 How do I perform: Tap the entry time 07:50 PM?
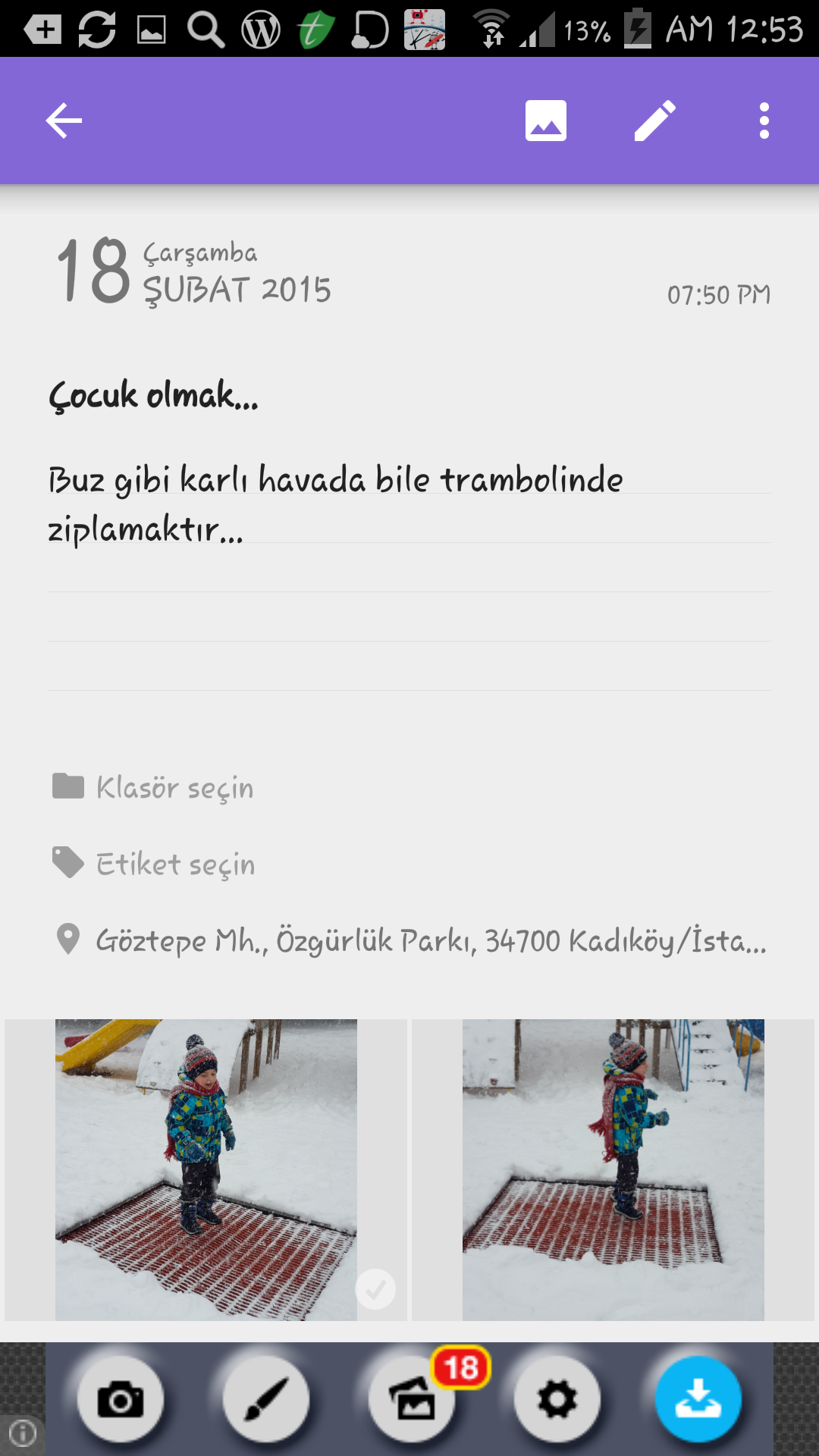(718, 295)
